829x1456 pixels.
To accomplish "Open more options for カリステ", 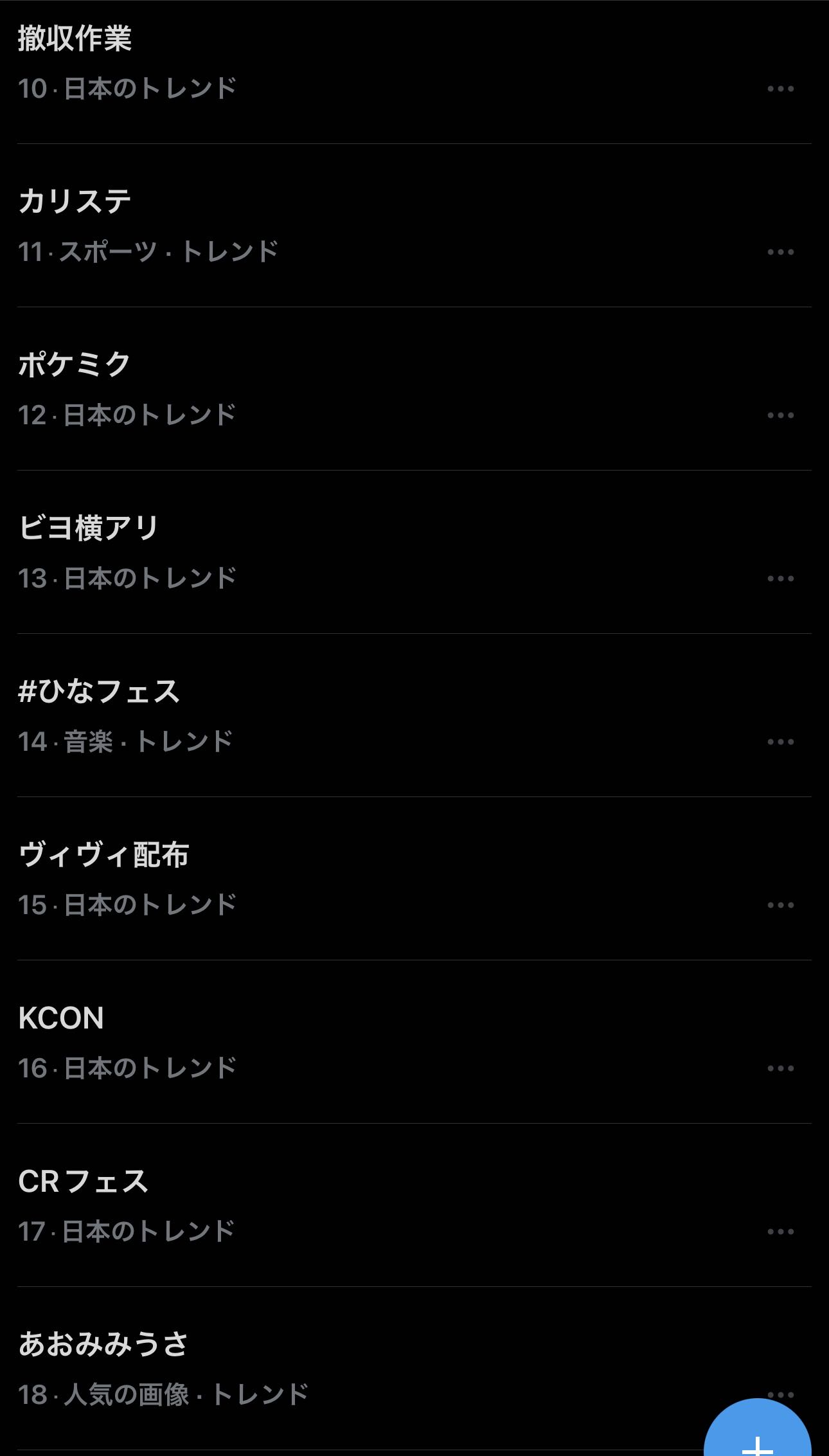I will coord(780,252).
